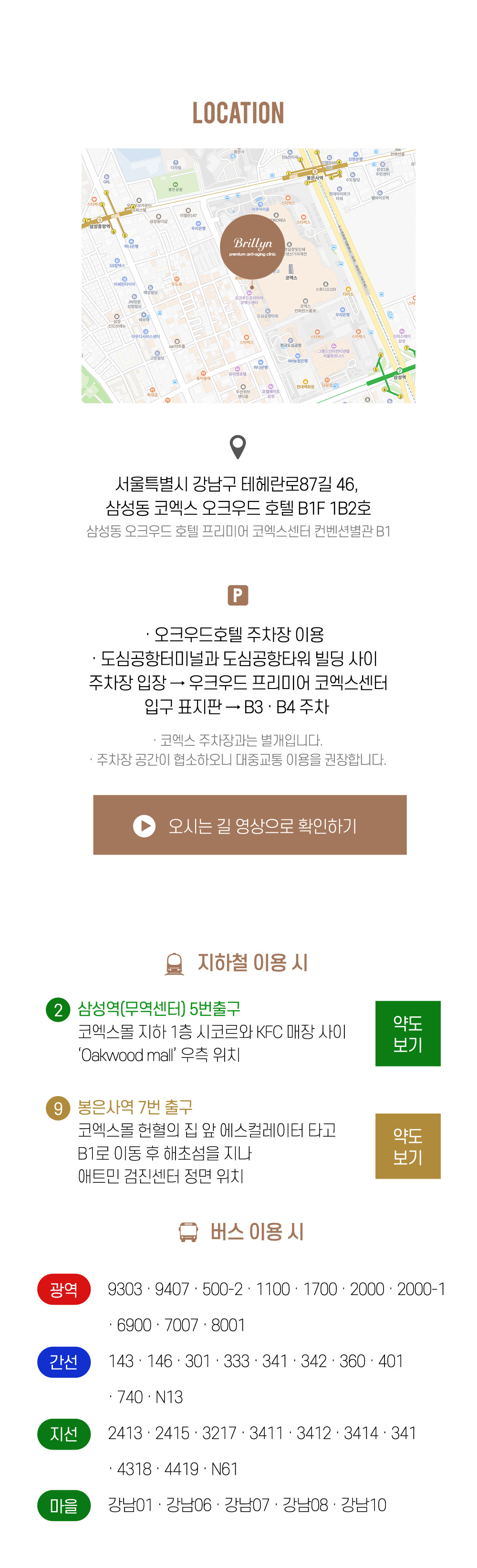Viewport: 477px width, 1568px height.
Task: Open 약도 보기 for 삼성역 5번출구
Action: (407, 1033)
